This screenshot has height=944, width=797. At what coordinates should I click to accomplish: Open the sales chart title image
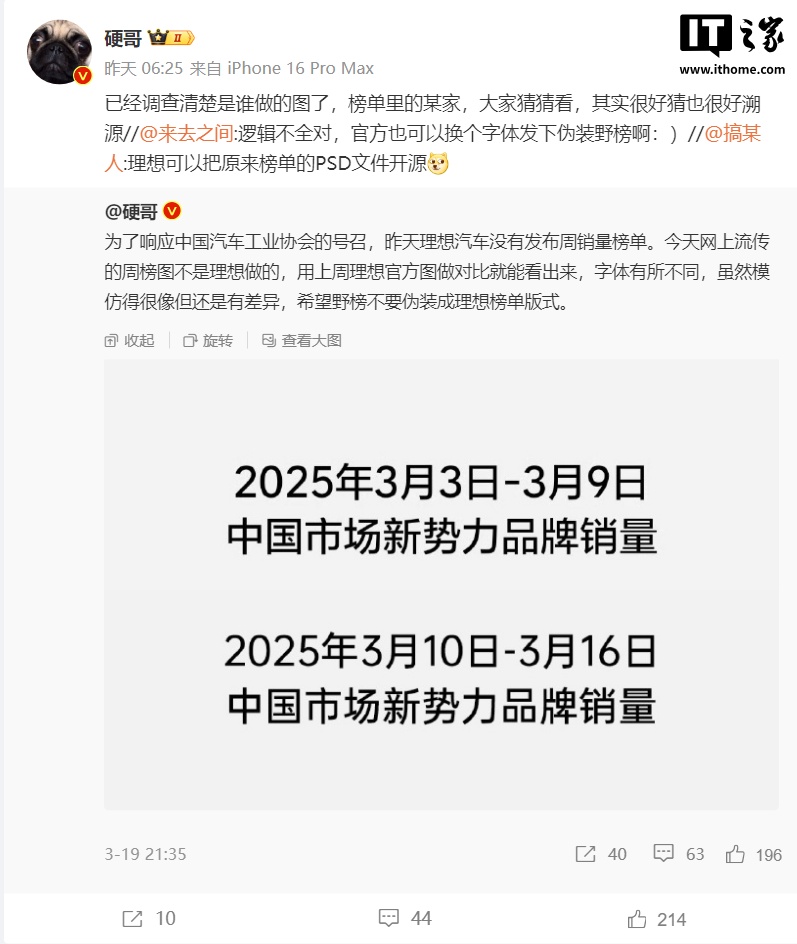[x=441, y=584]
